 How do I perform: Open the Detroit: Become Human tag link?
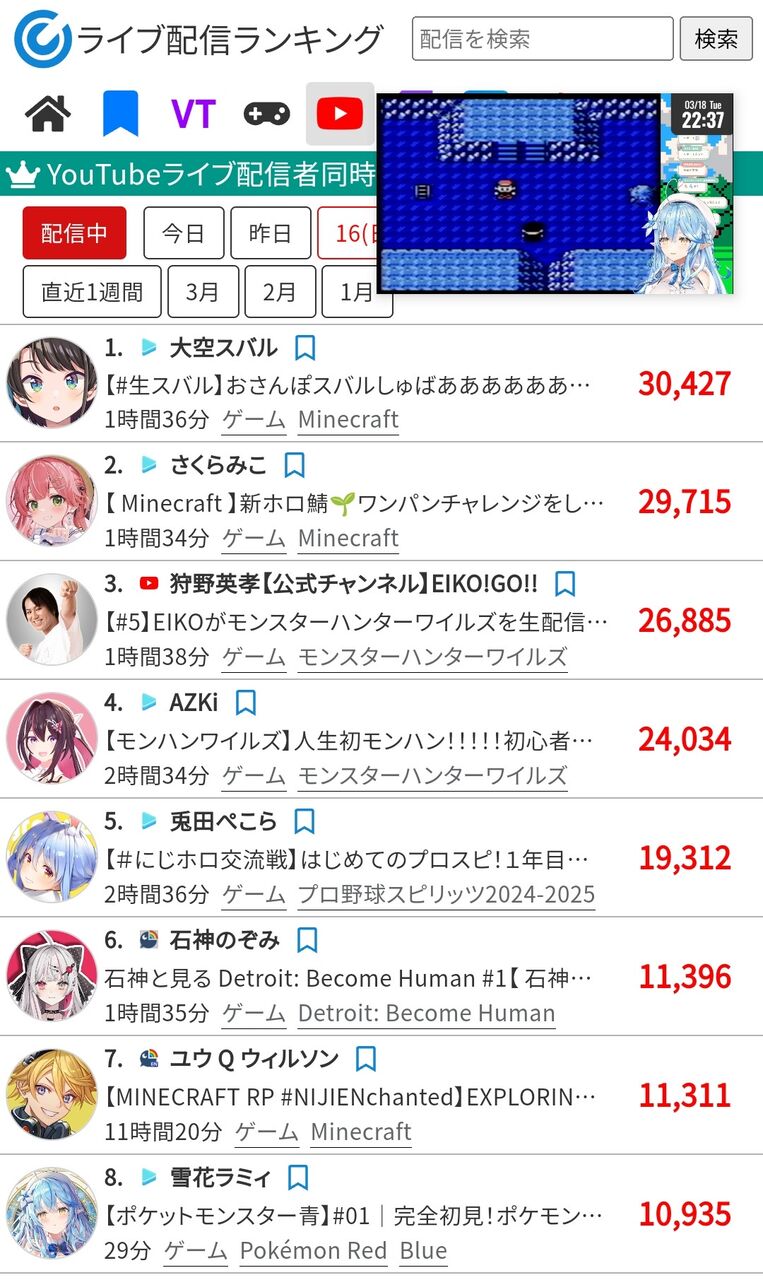pyautogui.click(x=426, y=1013)
